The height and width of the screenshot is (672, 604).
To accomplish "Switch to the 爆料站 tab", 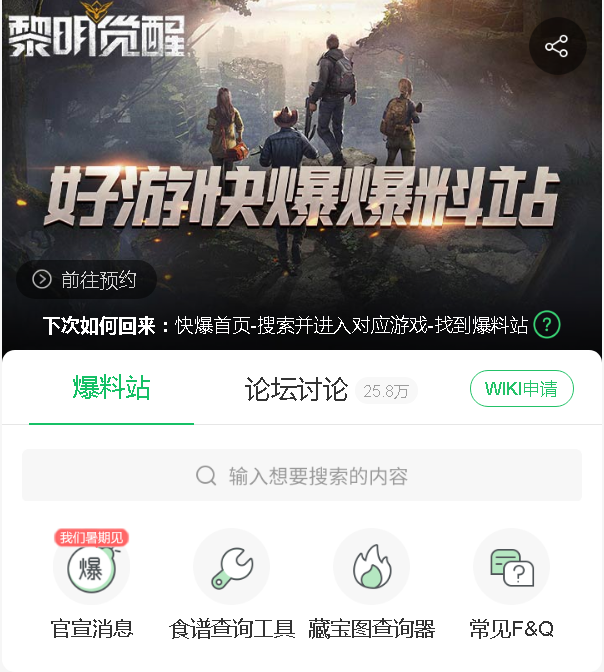I will 111,389.
